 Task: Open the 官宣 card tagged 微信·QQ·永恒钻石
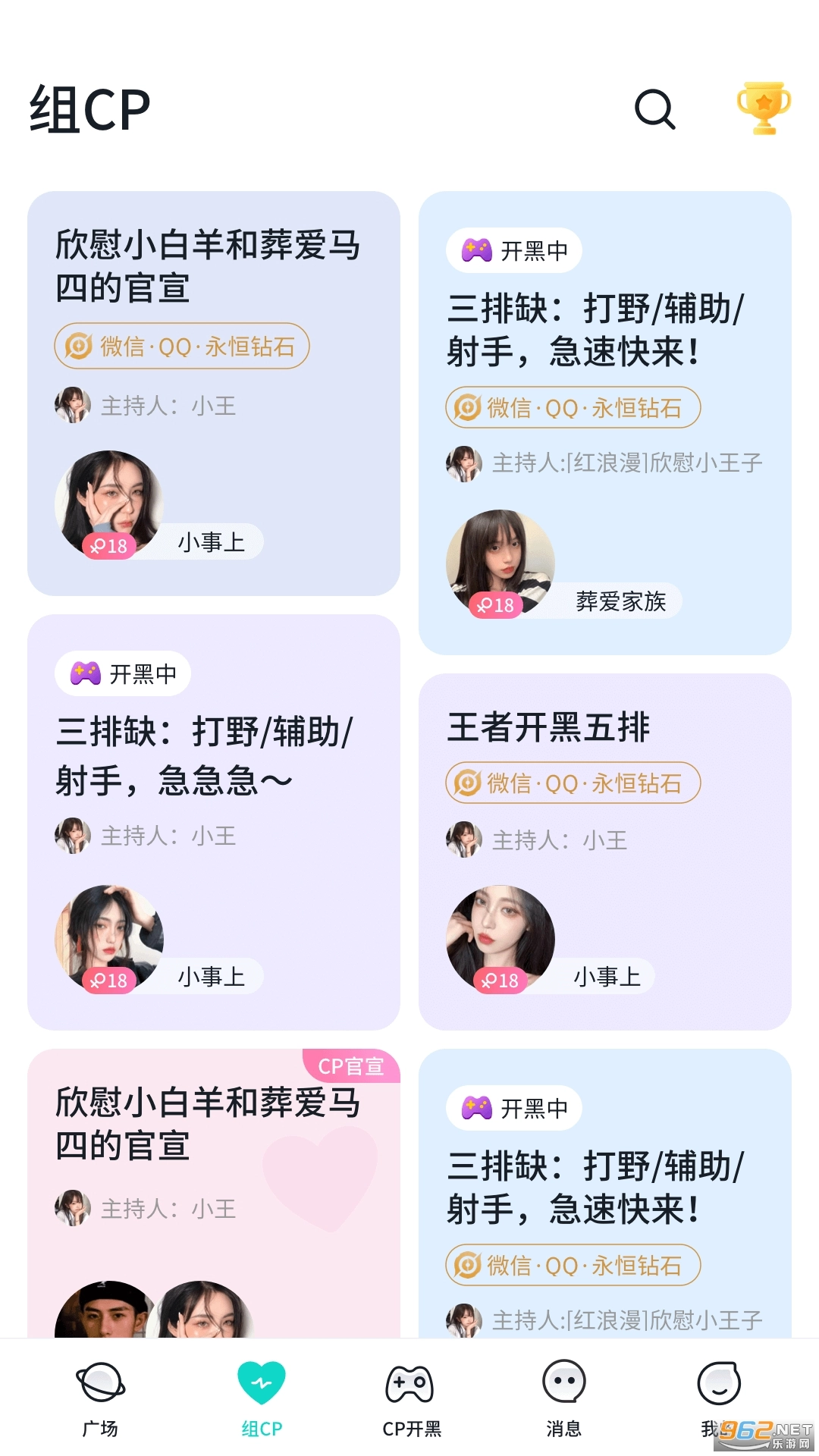213,392
